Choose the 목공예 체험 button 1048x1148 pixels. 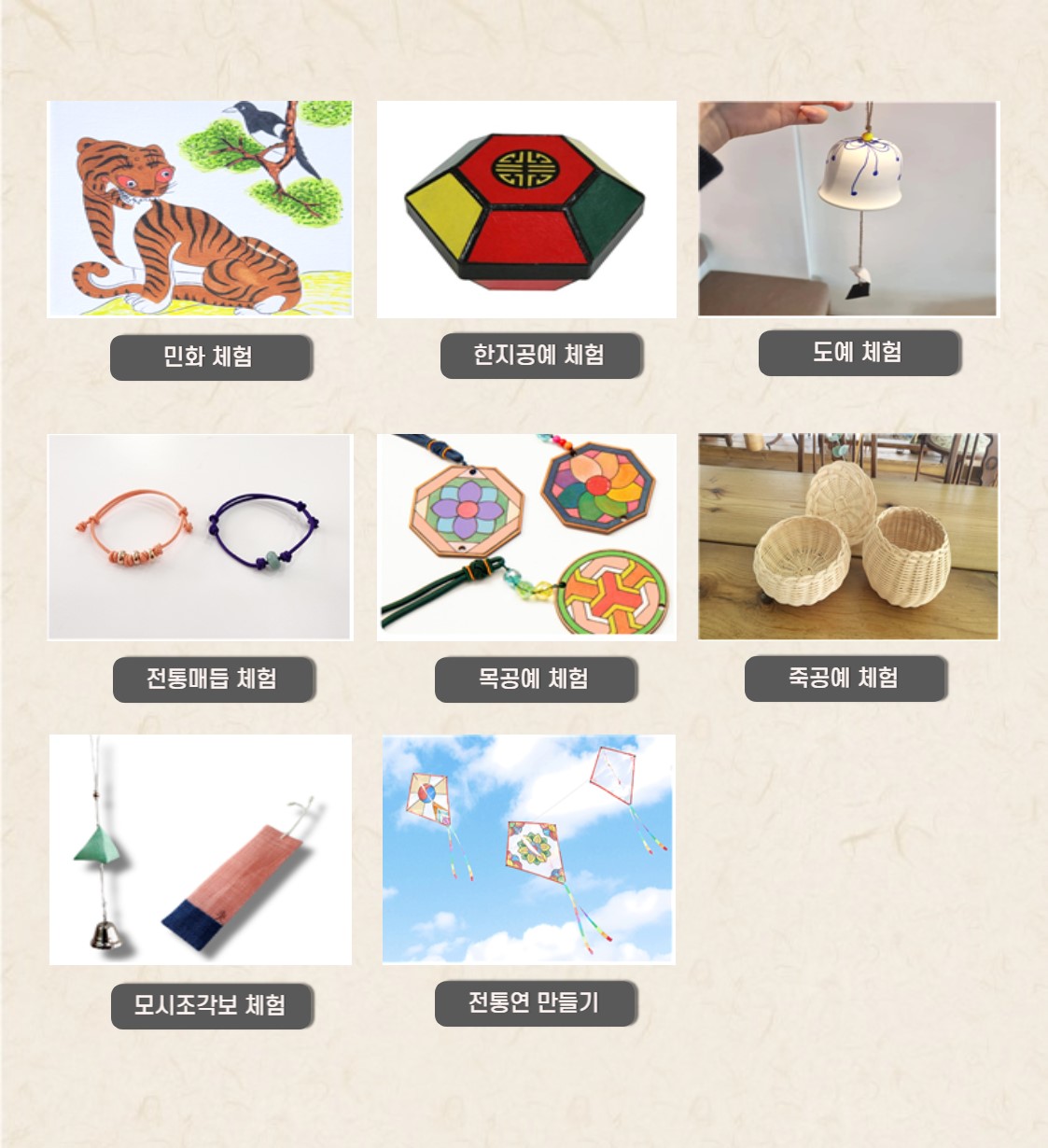tap(535, 679)
